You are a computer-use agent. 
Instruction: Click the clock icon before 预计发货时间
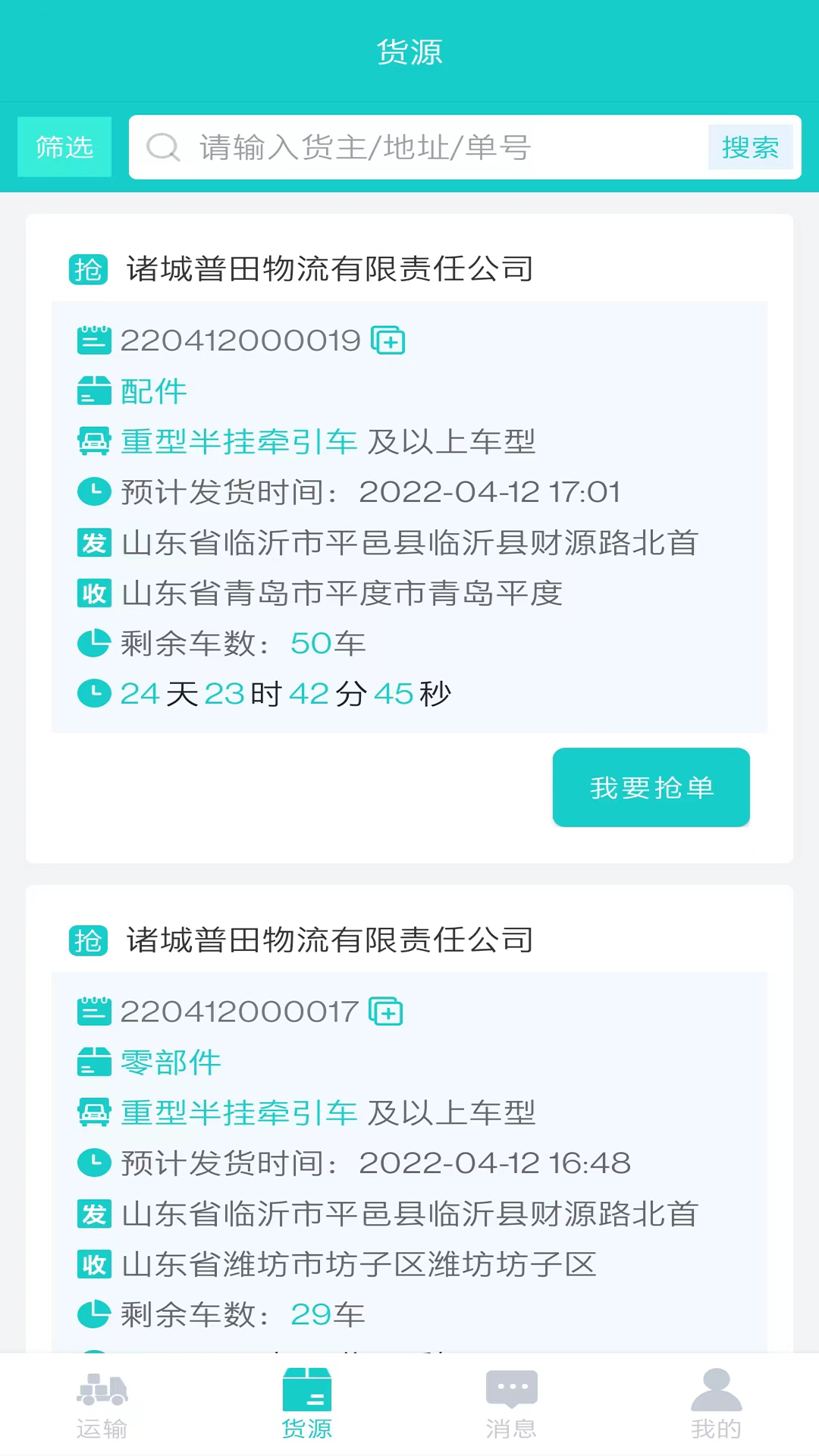tap(93, 491)
